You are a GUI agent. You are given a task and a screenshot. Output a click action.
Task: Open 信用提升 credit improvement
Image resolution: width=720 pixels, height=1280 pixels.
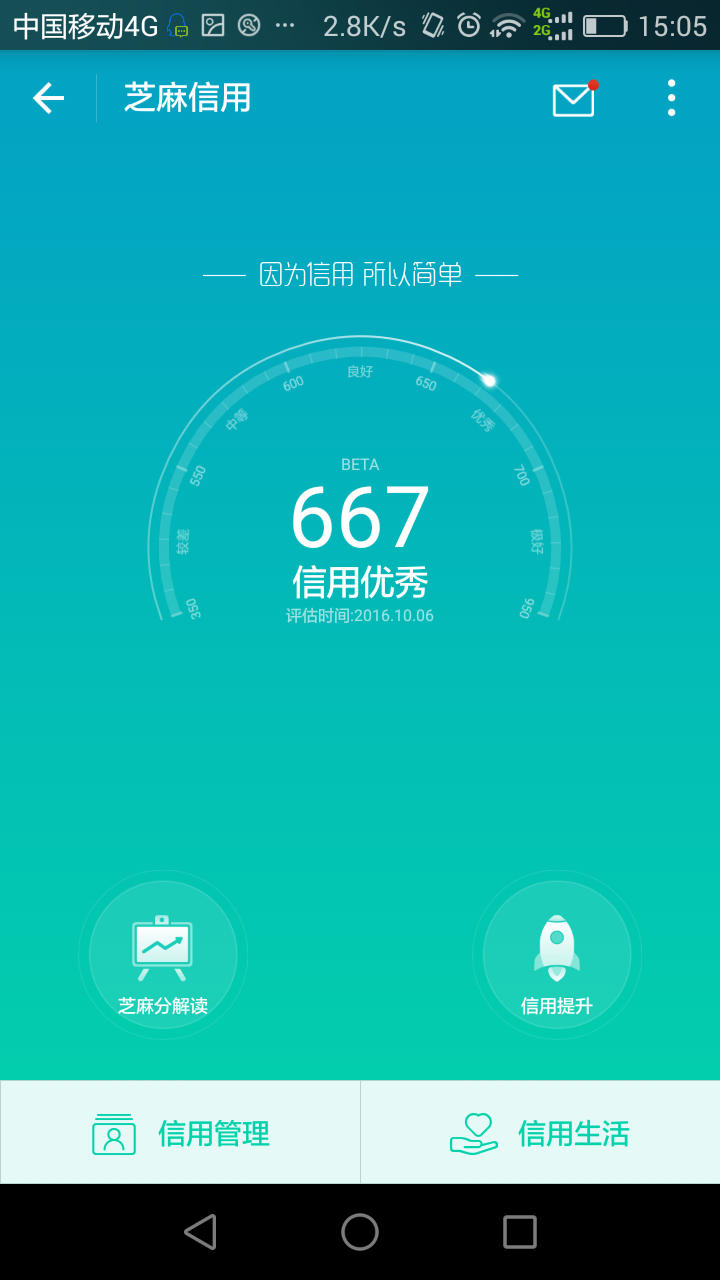click(557, 955)
